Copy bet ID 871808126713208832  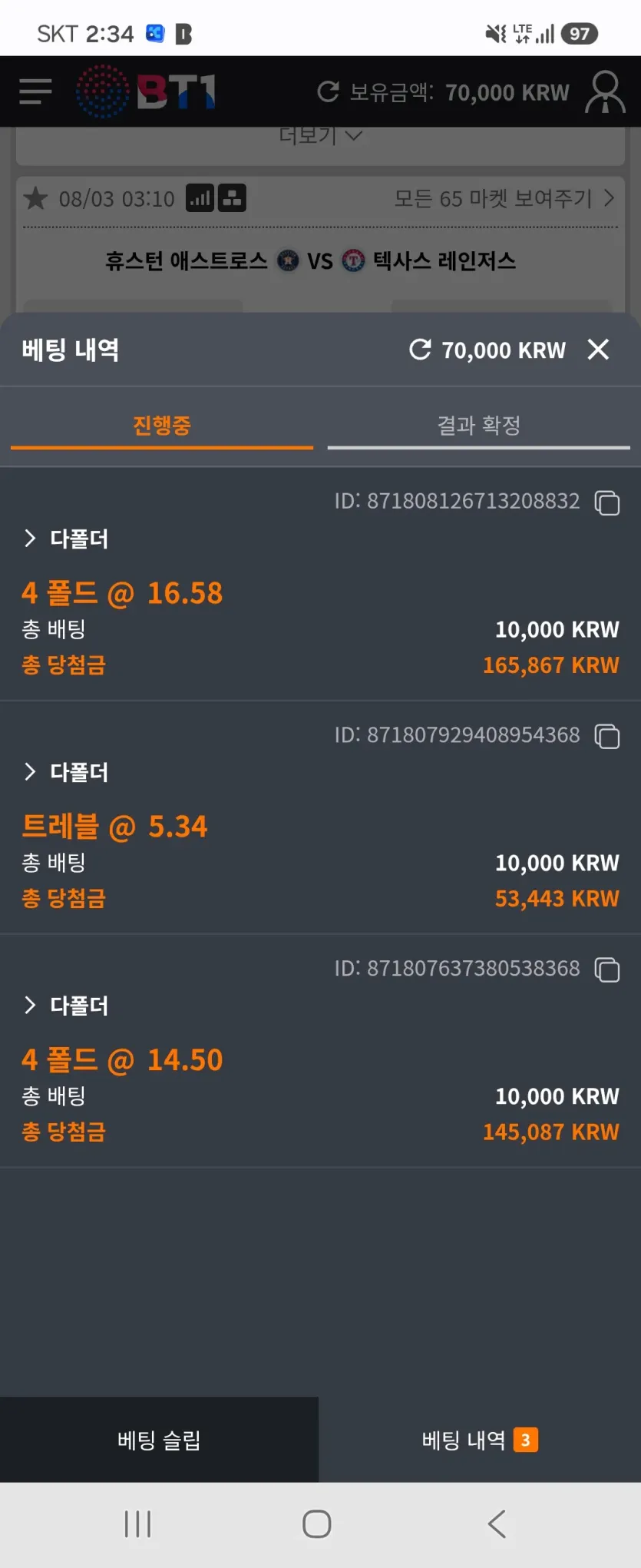pos(607,502)
